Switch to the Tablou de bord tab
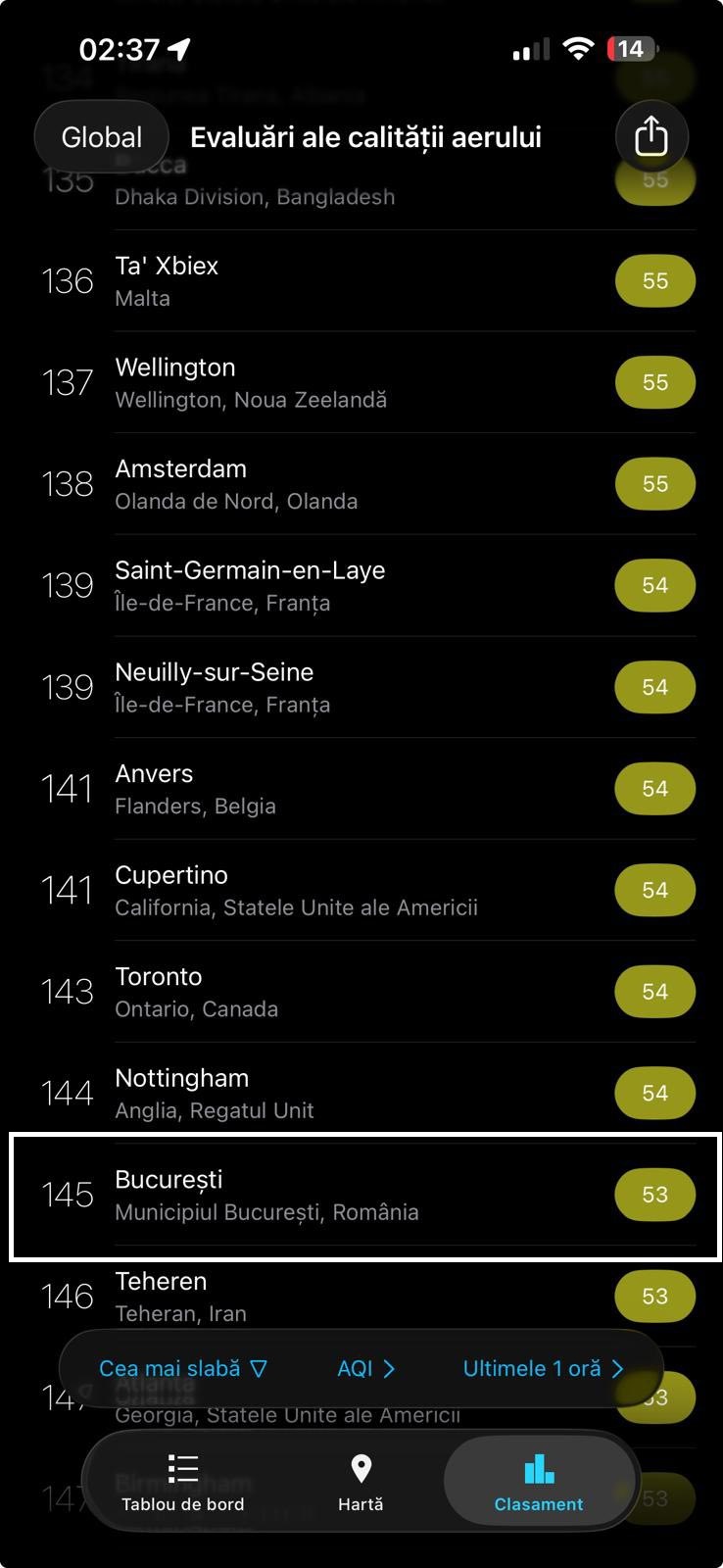723x1568 pixels. (183, 1482)
